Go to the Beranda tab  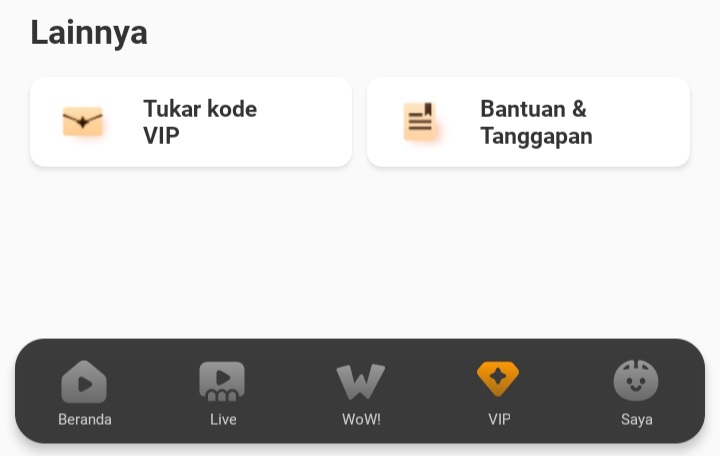point(85,394)
